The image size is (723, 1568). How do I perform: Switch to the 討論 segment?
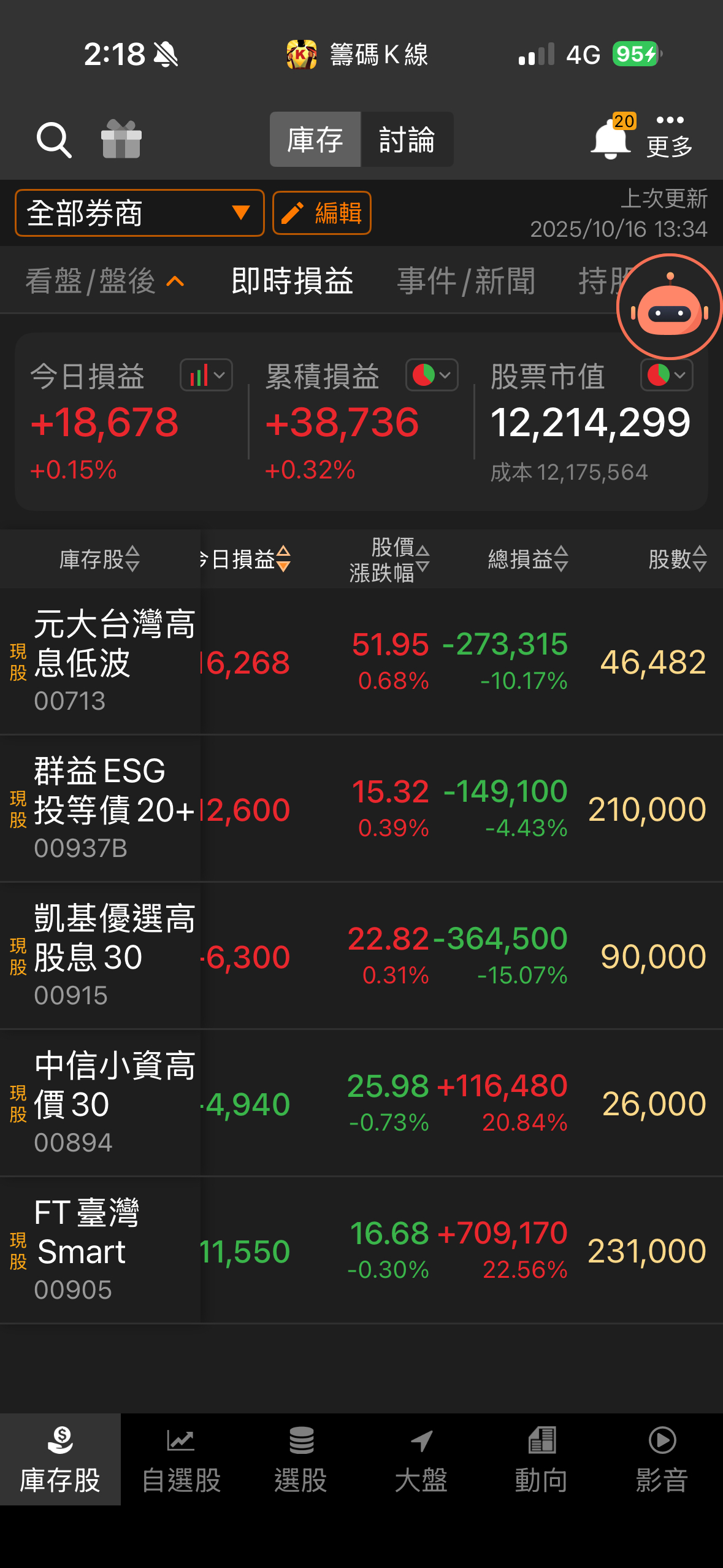(x=407, y=140)
